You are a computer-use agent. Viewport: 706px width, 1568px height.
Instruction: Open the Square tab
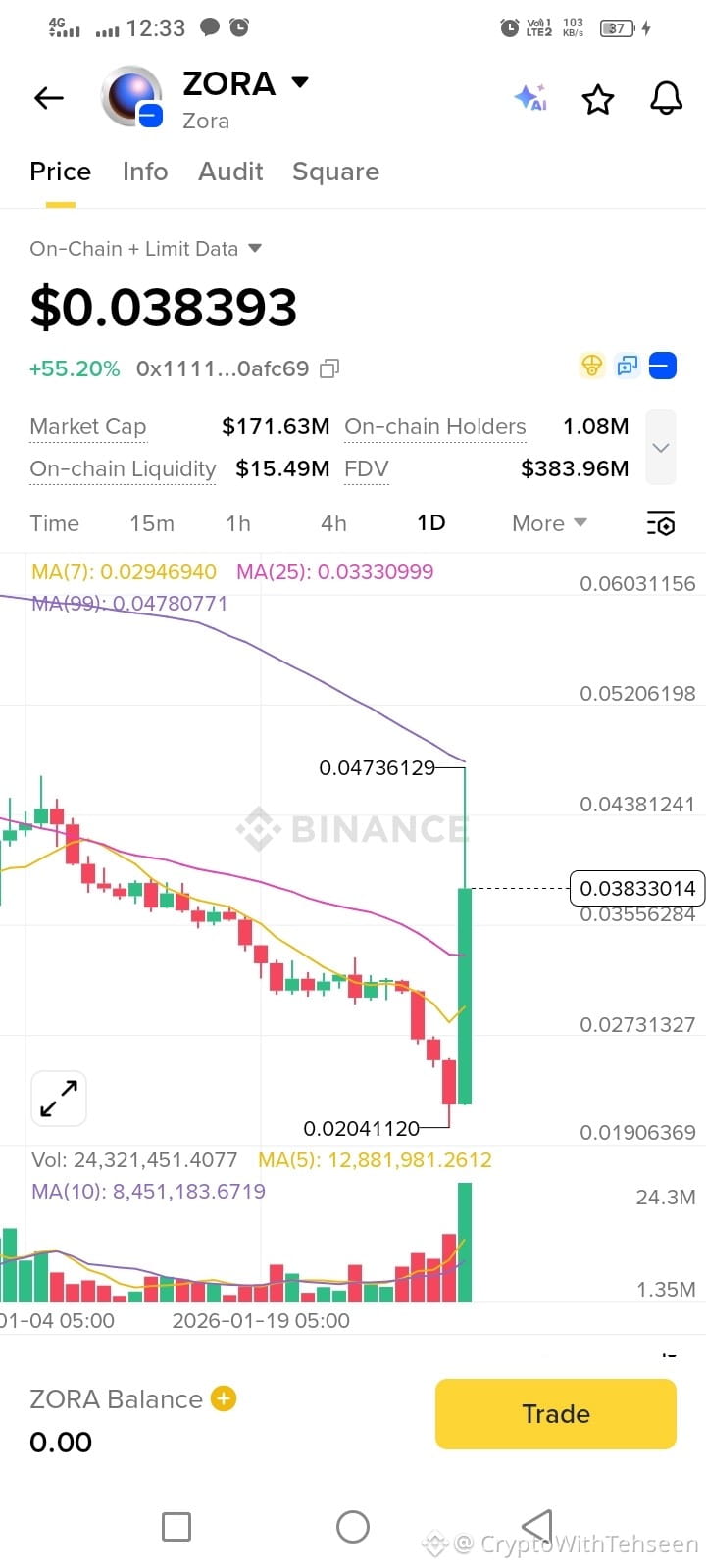335,171
